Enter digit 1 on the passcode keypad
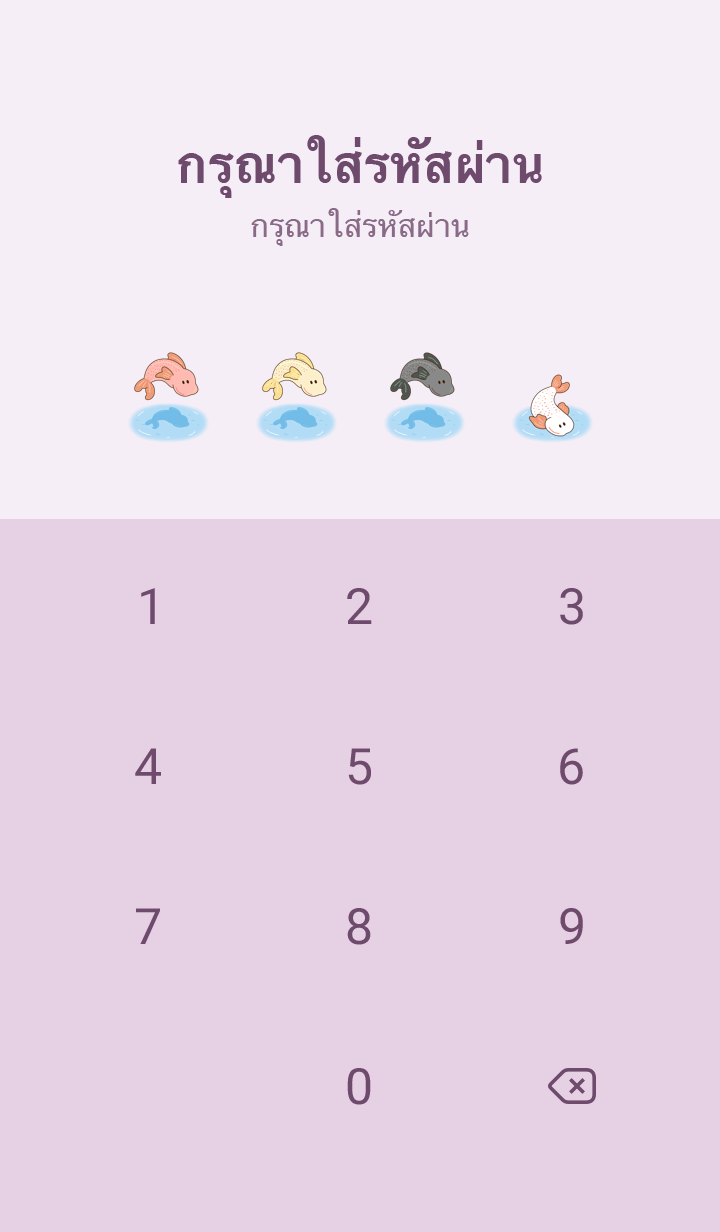 [x=149, y=607]
